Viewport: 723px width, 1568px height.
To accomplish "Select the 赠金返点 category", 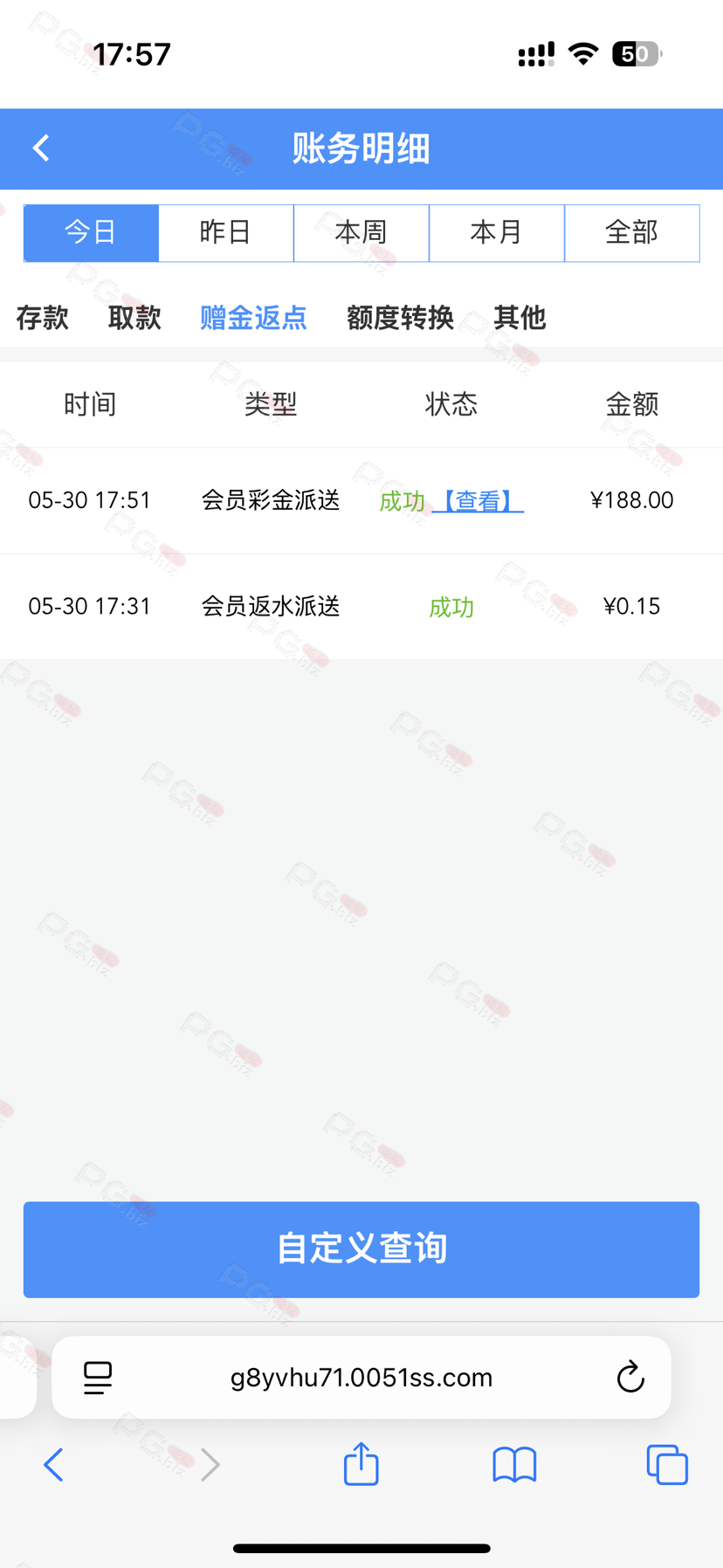I will [x=253, y=318].
